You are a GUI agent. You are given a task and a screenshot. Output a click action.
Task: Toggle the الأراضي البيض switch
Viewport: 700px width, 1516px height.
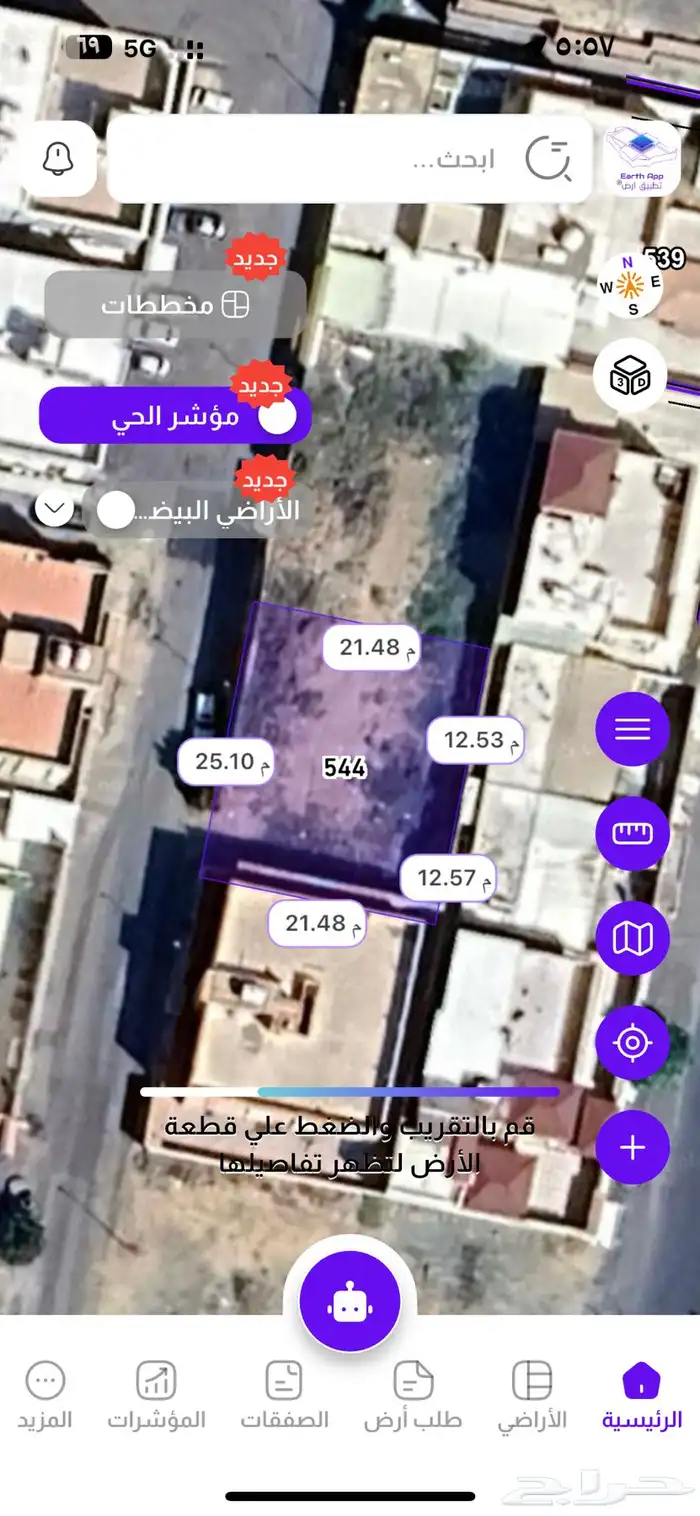pyautogui.click(x=117, y=511)
